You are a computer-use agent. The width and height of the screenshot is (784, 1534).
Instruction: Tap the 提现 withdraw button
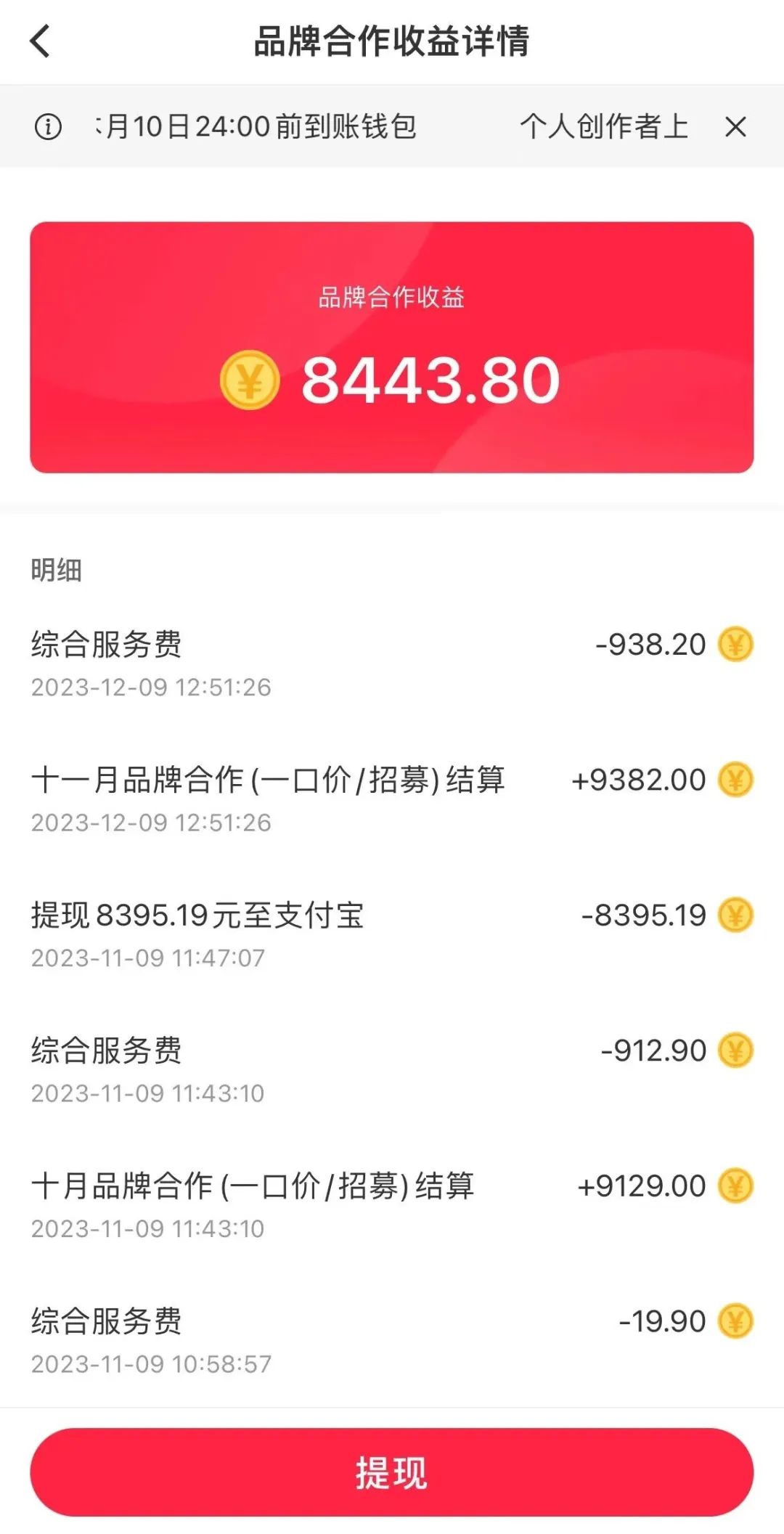(x=391, y=1472)
